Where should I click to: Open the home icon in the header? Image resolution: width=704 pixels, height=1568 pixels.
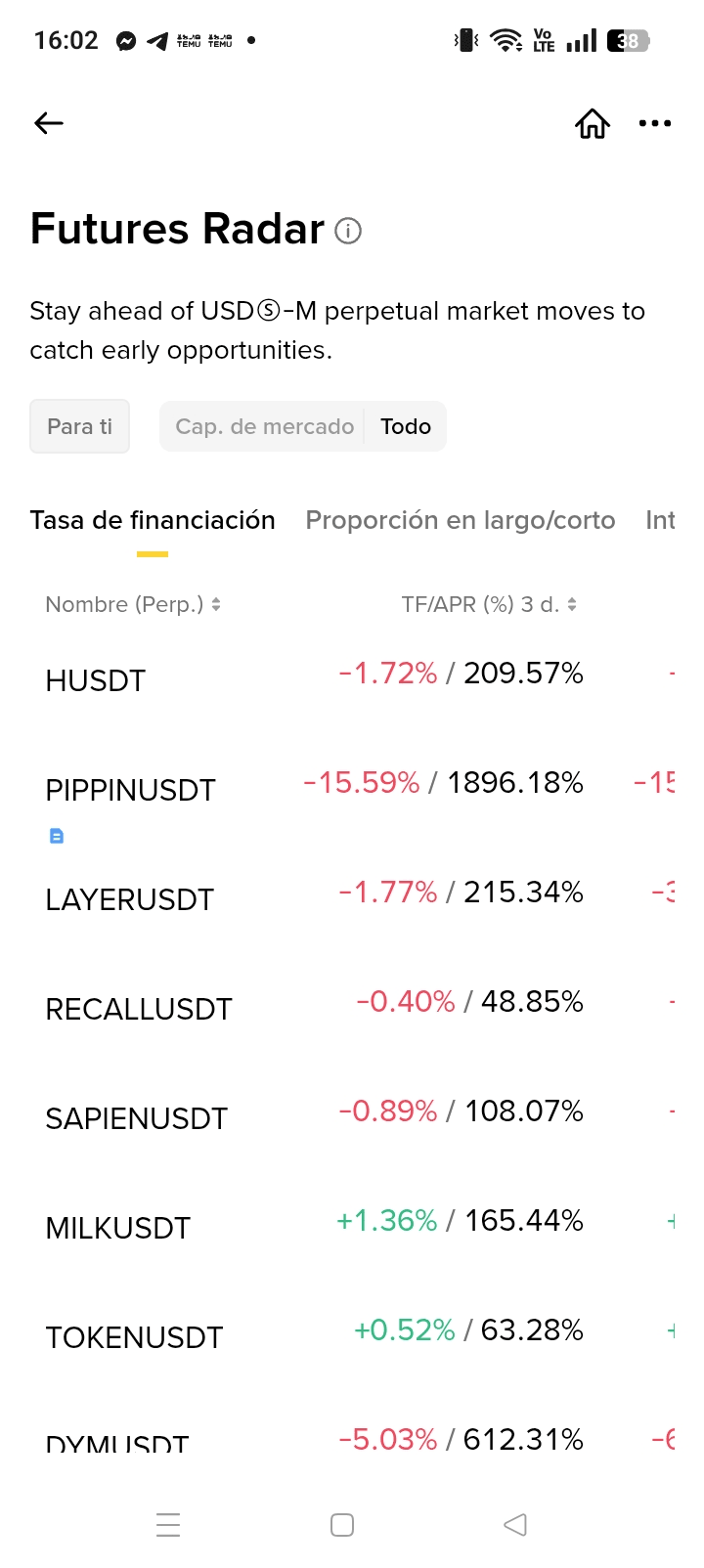point(593,124)
